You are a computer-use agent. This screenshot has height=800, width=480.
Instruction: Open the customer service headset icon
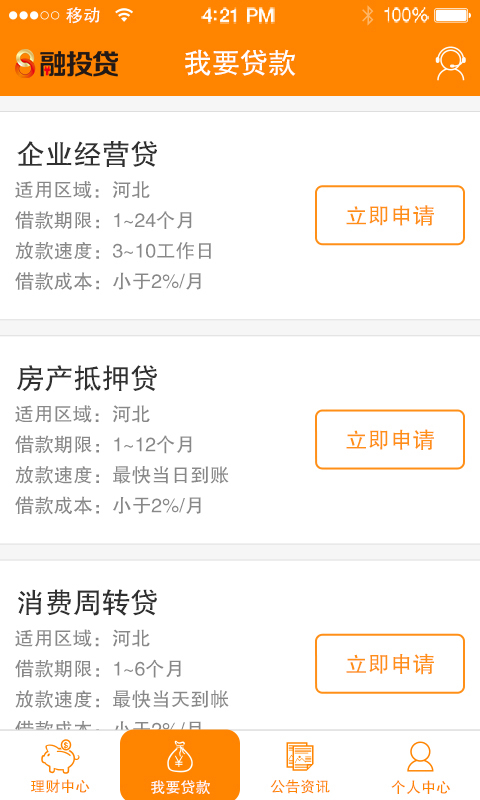450,64
